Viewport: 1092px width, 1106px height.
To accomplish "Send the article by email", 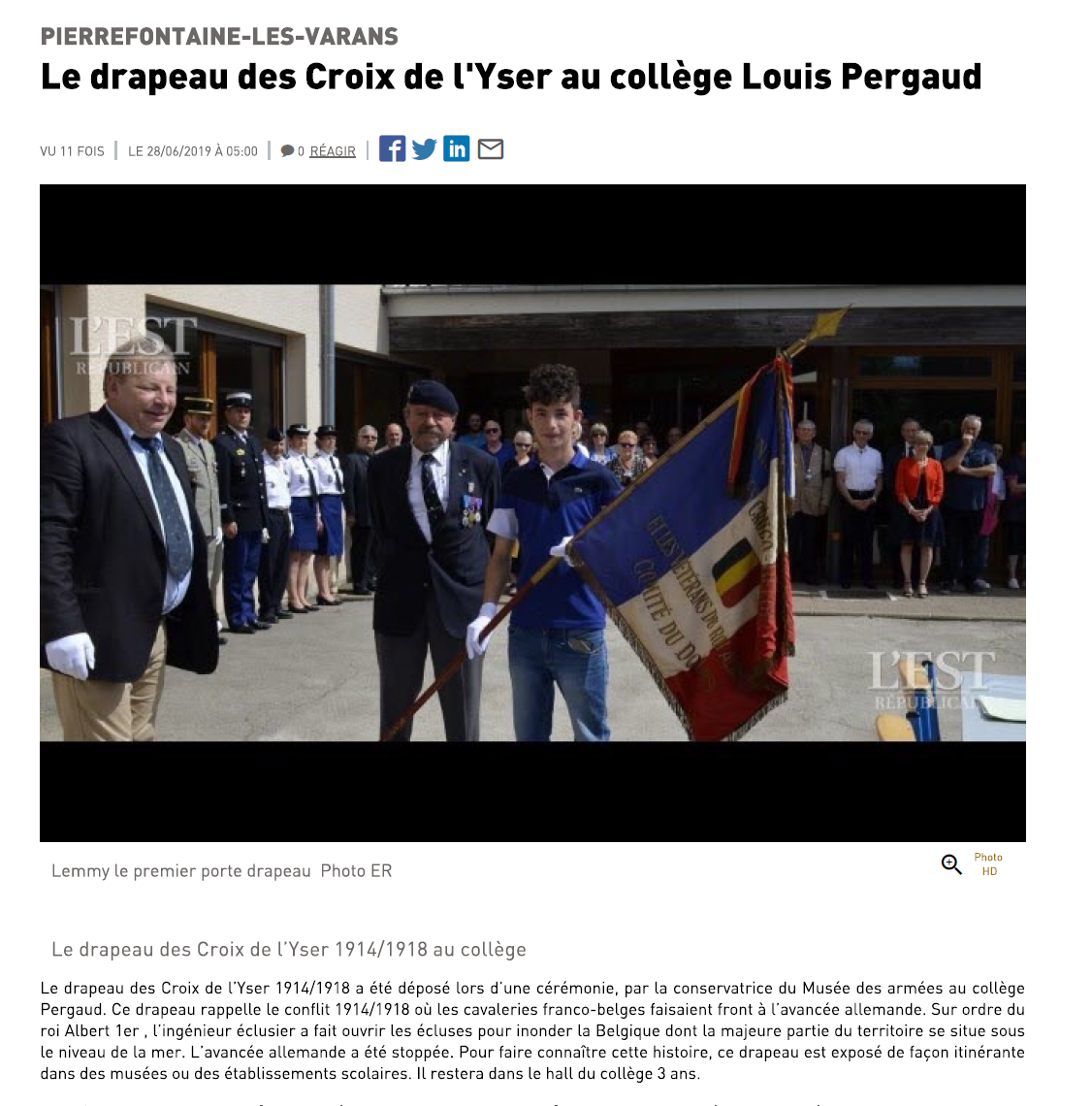I will (491, 149).
